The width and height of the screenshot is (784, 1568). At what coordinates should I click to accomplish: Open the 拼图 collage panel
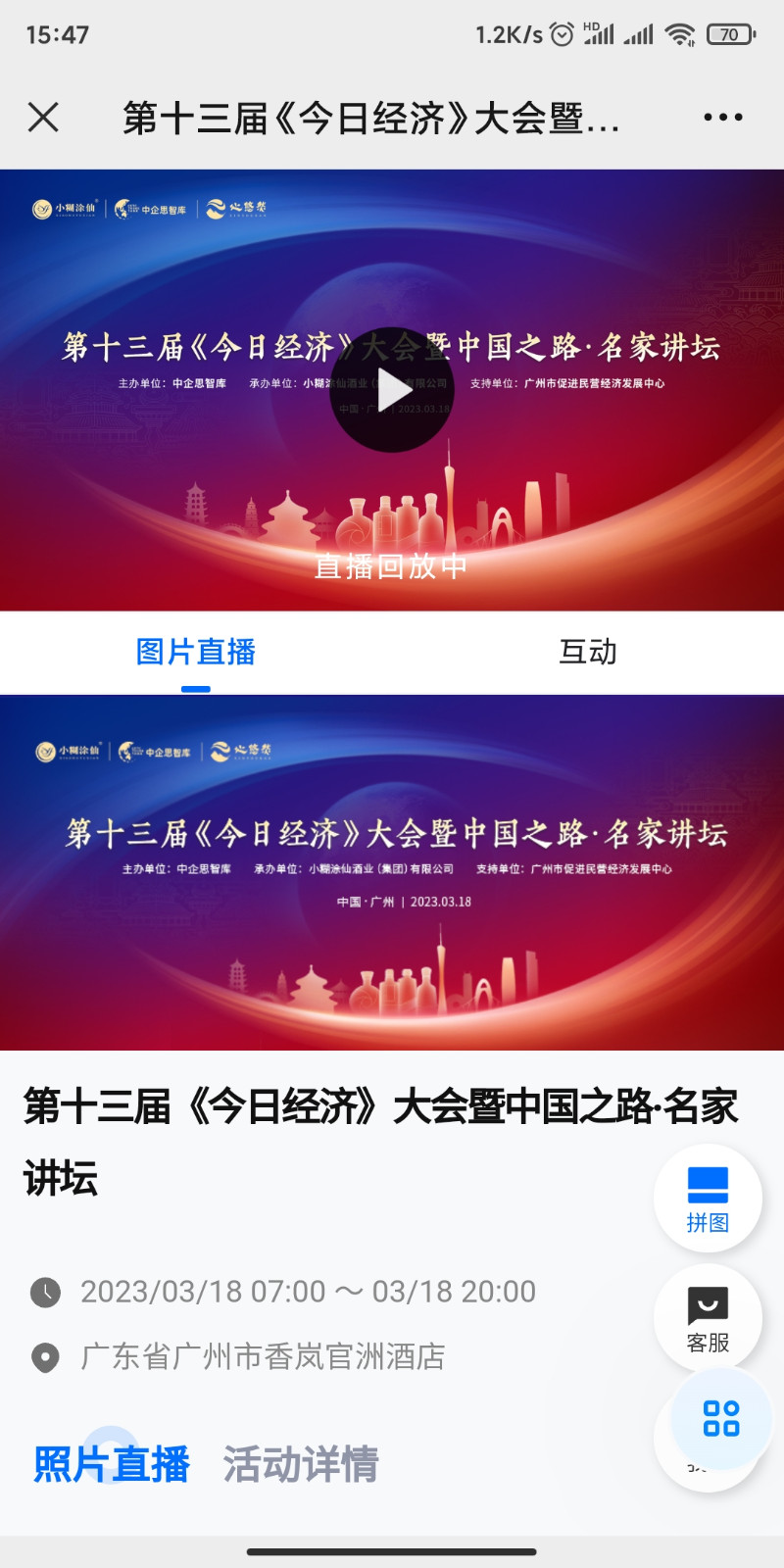coord(708,1198)
